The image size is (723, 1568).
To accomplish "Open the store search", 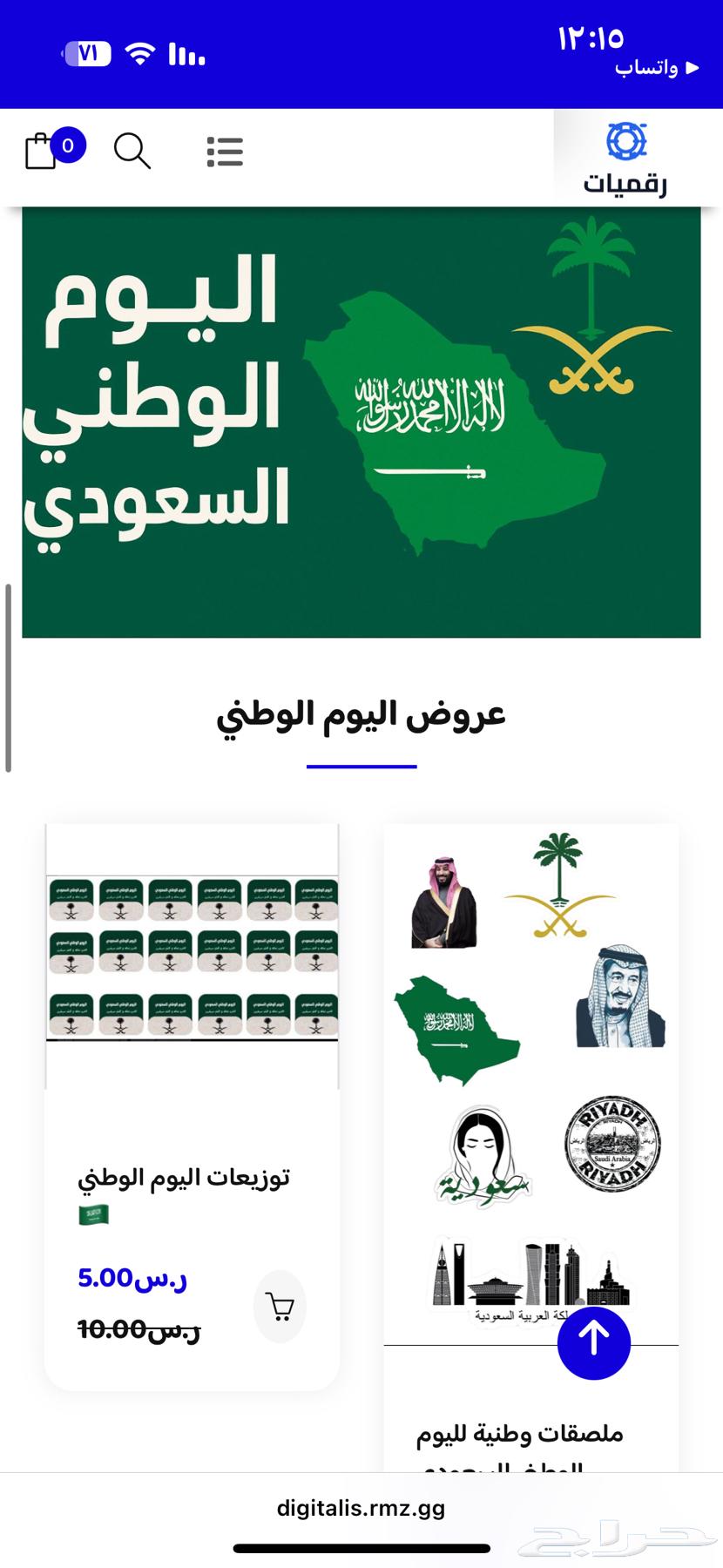I will pos(132,152).
